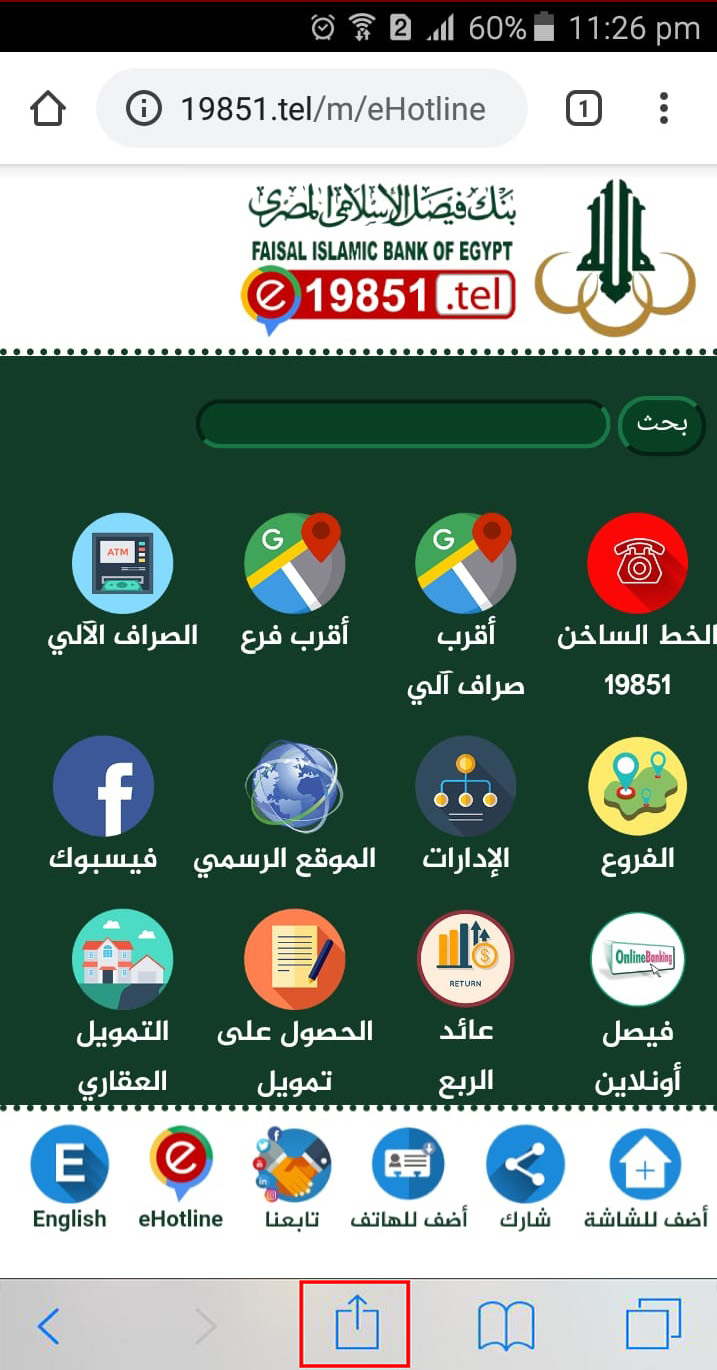Tap the بحث search button
717x1370 pixels.
point(662,425)
